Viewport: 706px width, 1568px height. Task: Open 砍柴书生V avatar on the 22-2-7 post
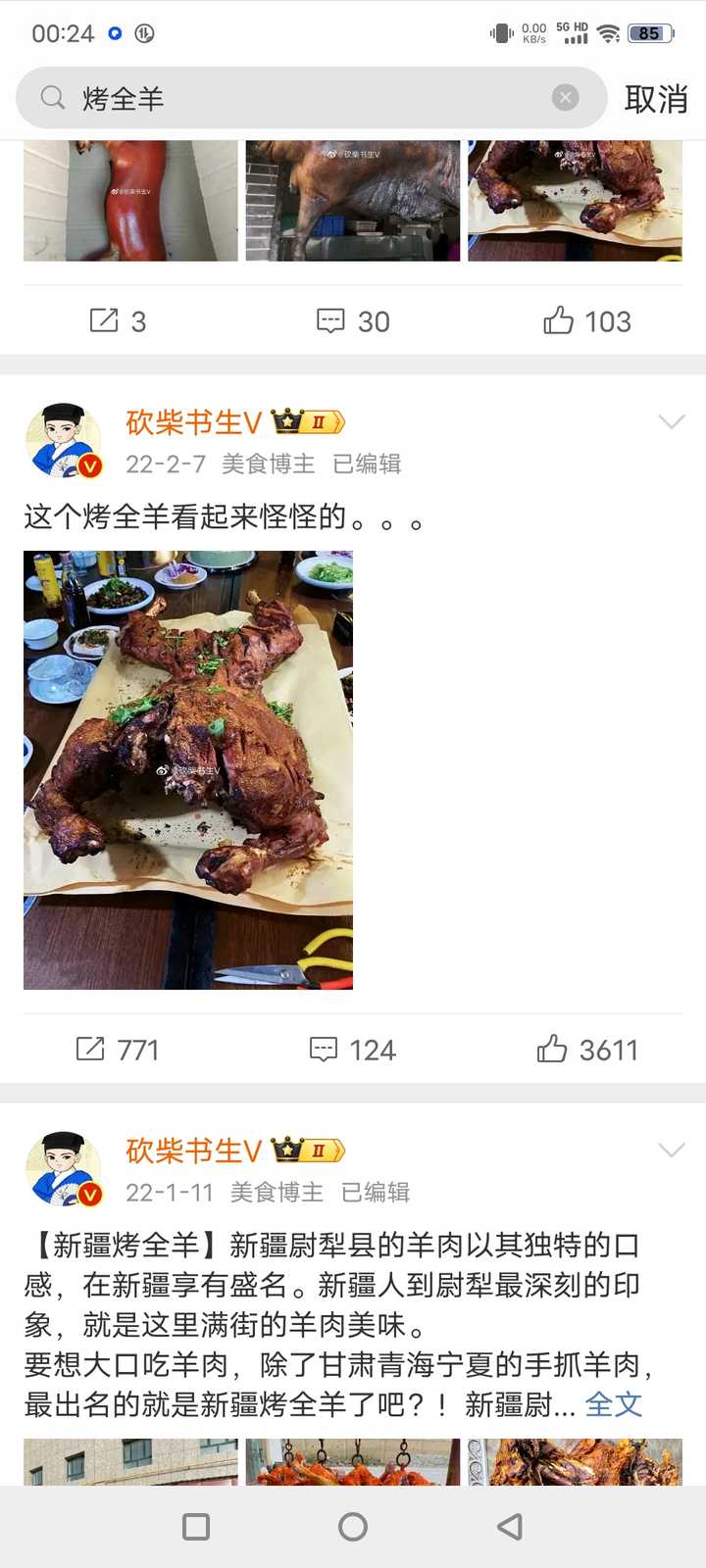(x=64, y=441)
